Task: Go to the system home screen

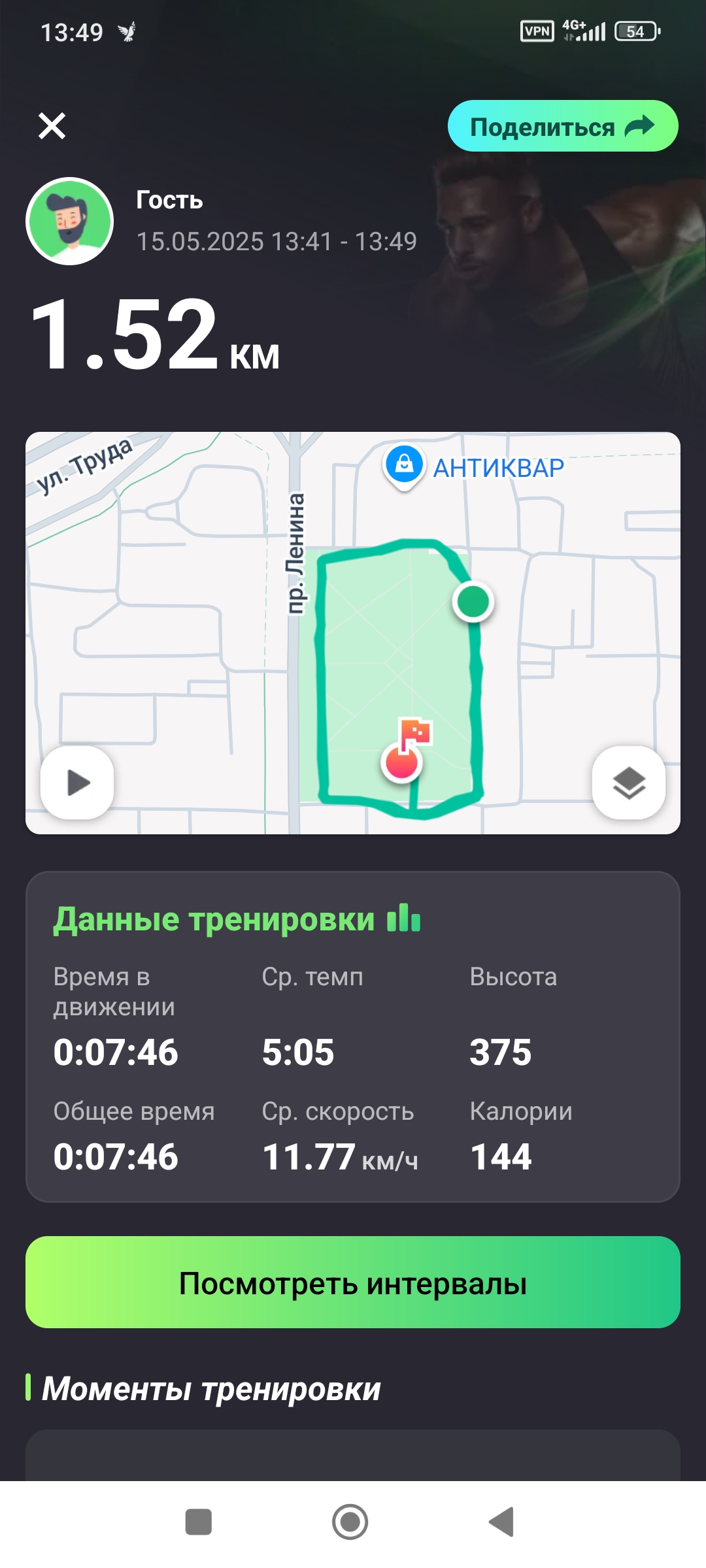Action: tap(350, 1522)
